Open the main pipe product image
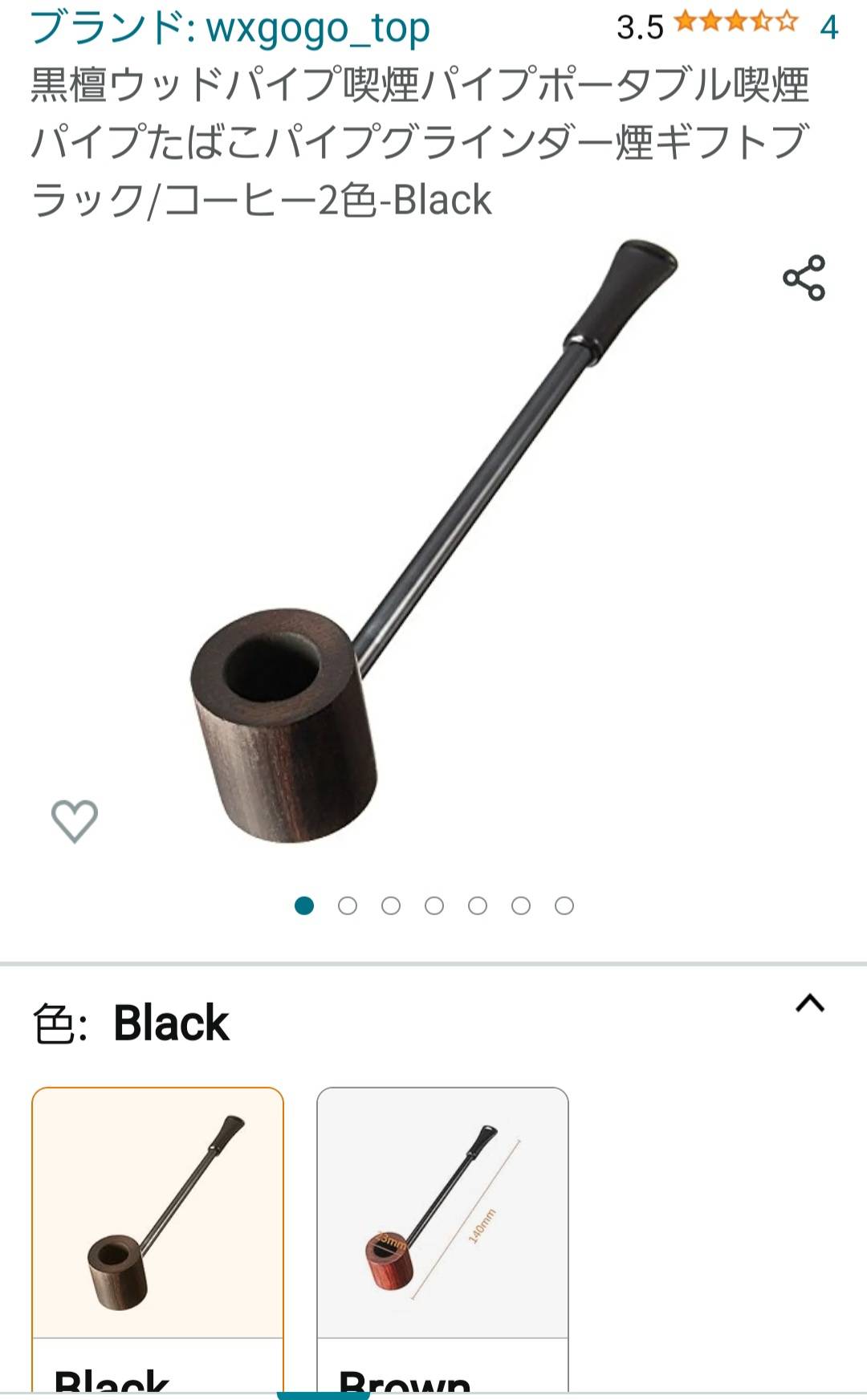This screenshot has width=867, height=1400. 433,546
